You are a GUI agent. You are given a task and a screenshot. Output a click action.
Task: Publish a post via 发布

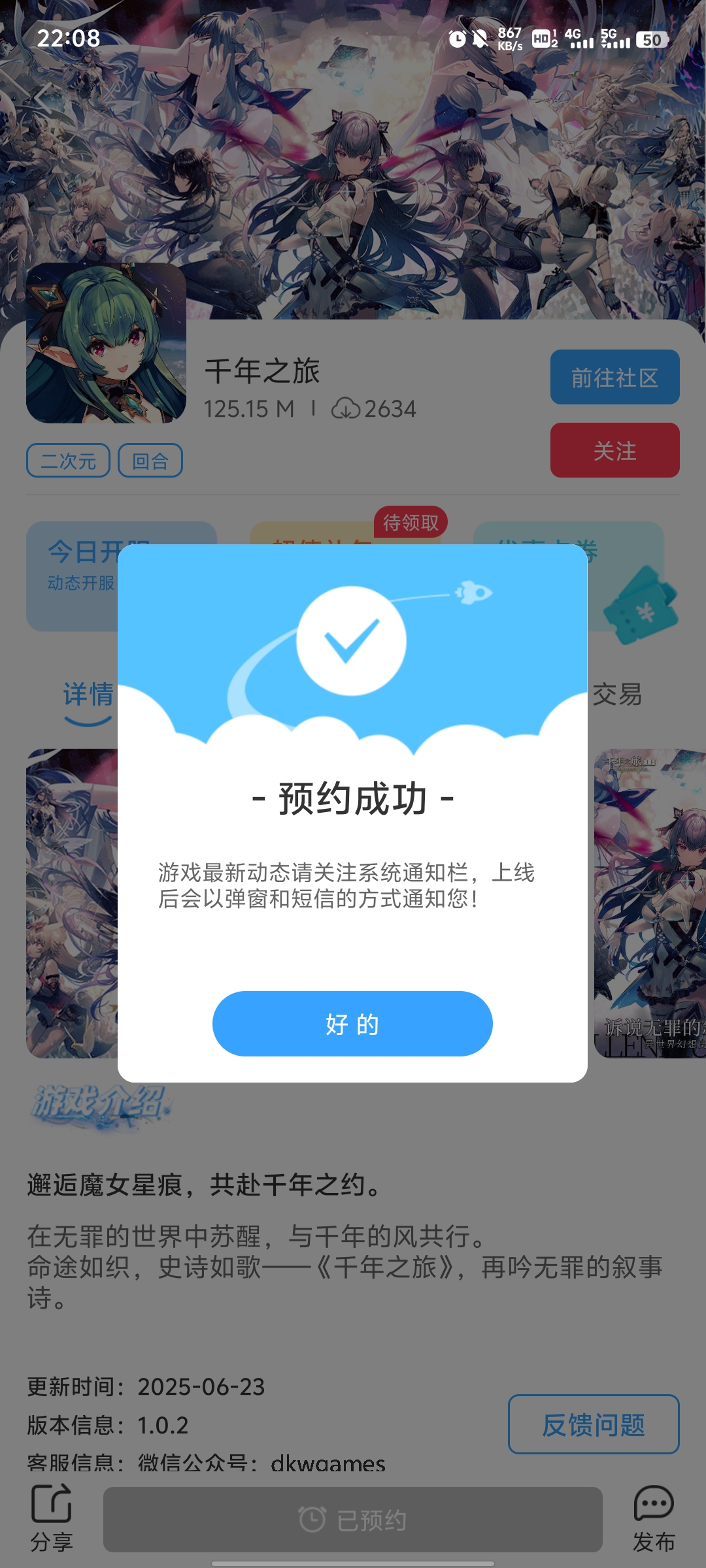[653, 1518]
